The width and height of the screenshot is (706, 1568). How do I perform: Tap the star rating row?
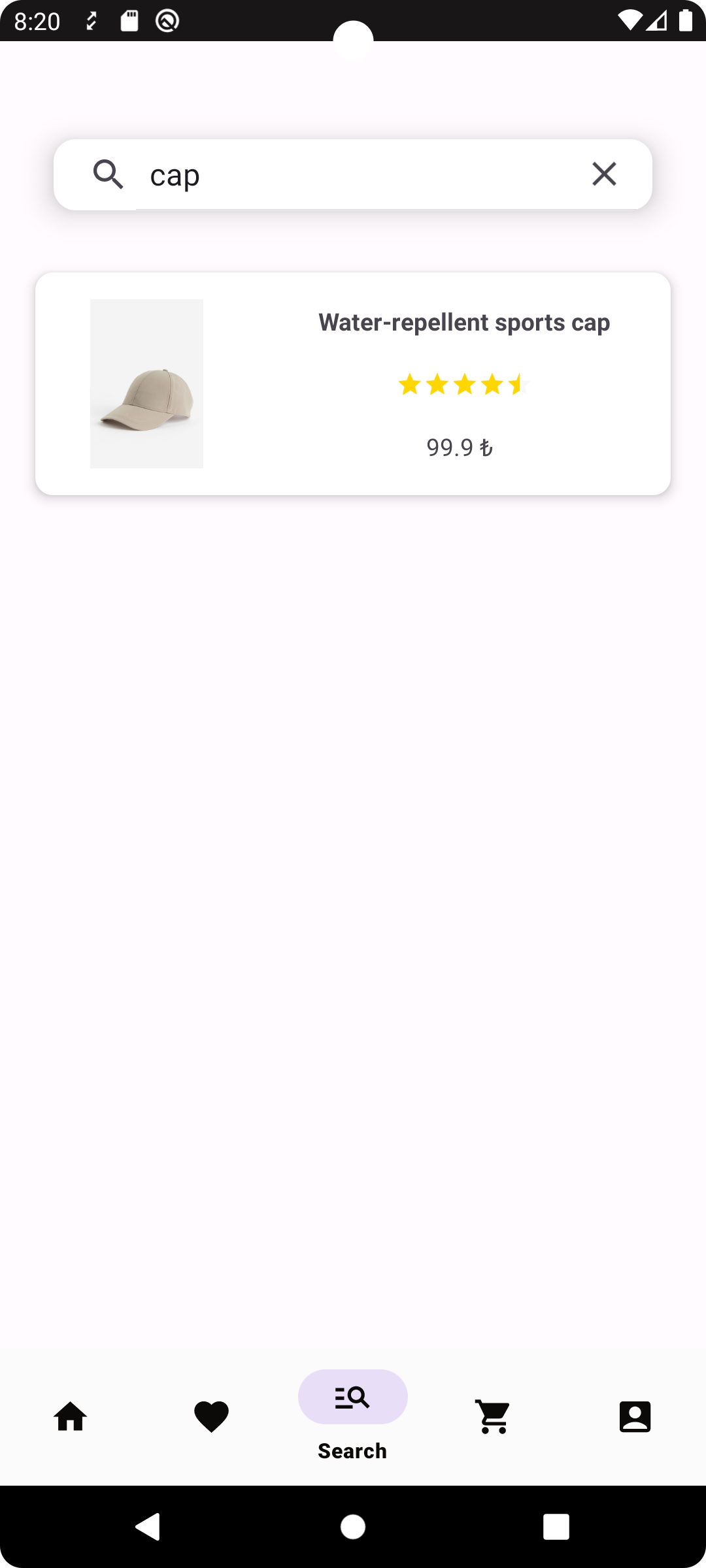[463, 385]
